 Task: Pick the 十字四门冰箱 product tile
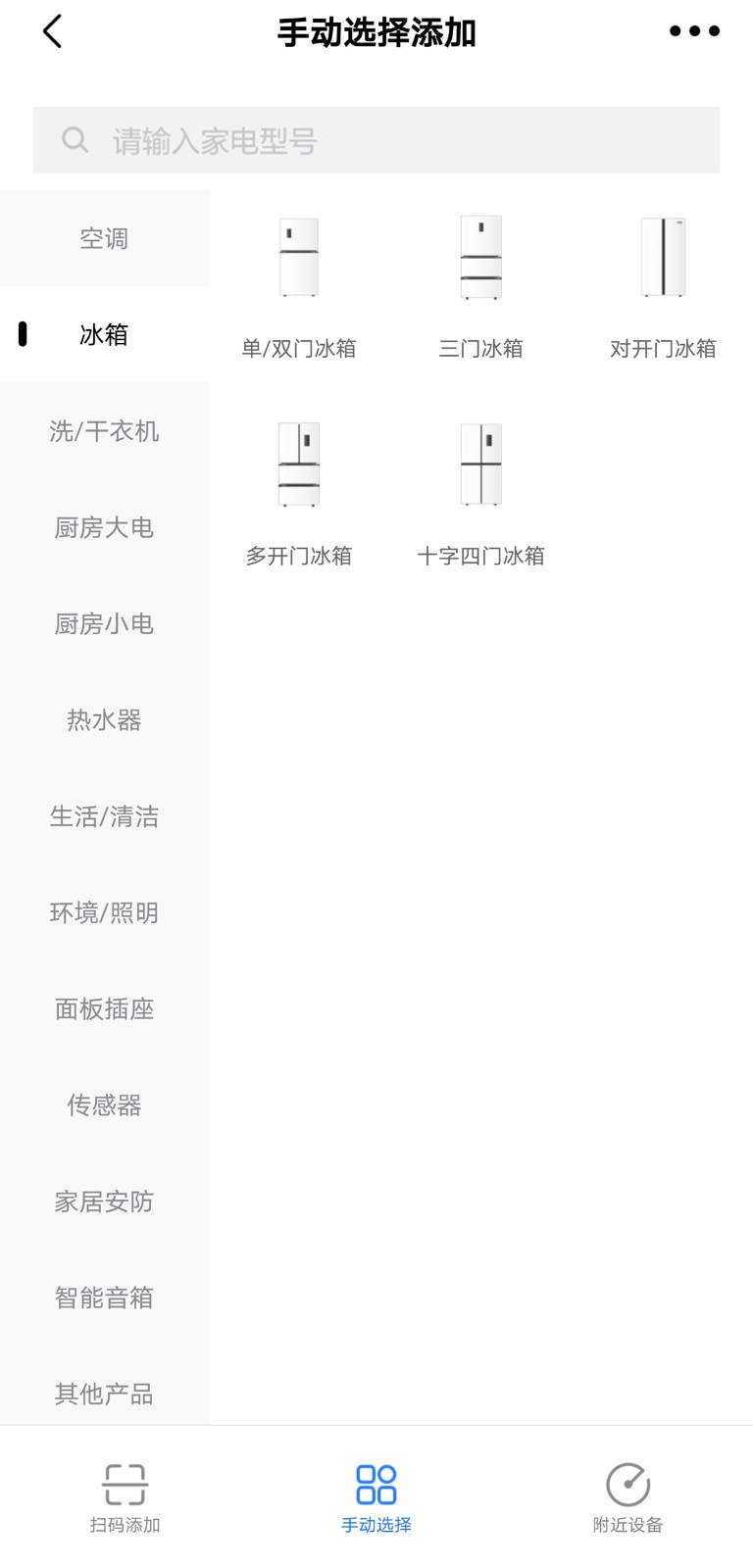click(x=480, y=494)
